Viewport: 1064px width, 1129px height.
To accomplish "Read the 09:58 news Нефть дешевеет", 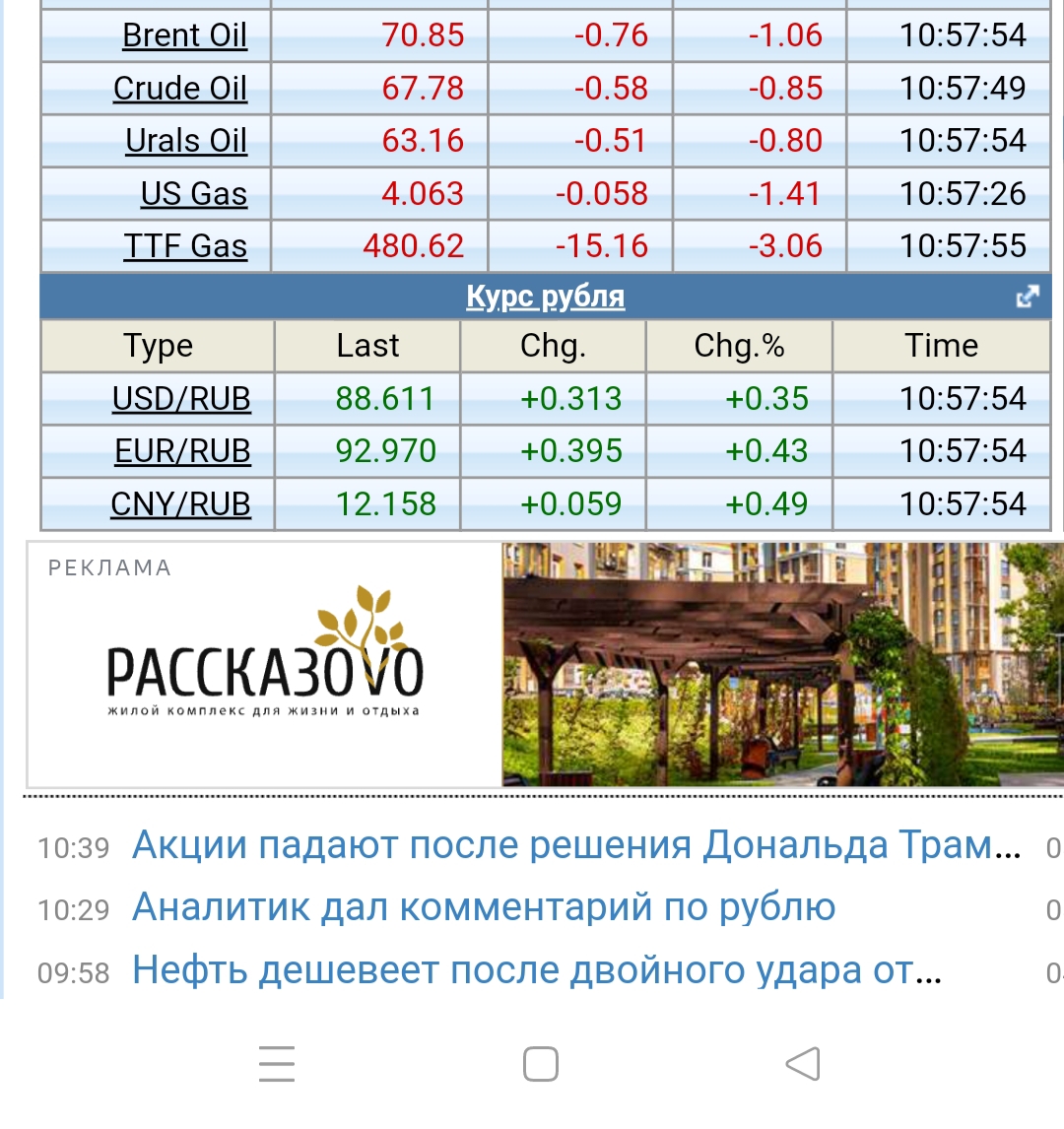I will click(537, 970).
